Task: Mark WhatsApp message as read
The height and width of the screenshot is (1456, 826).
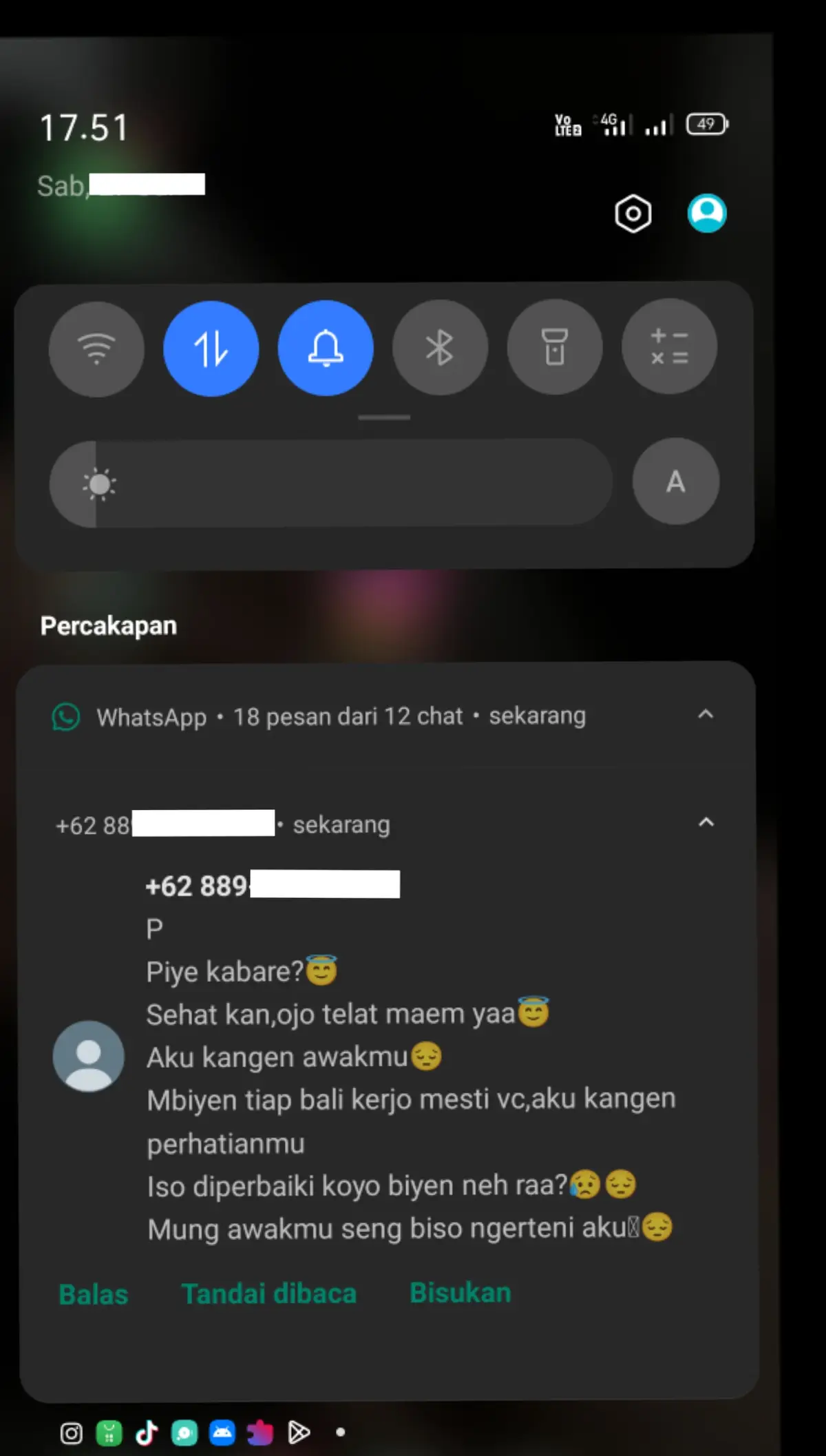Action: 268,1293
